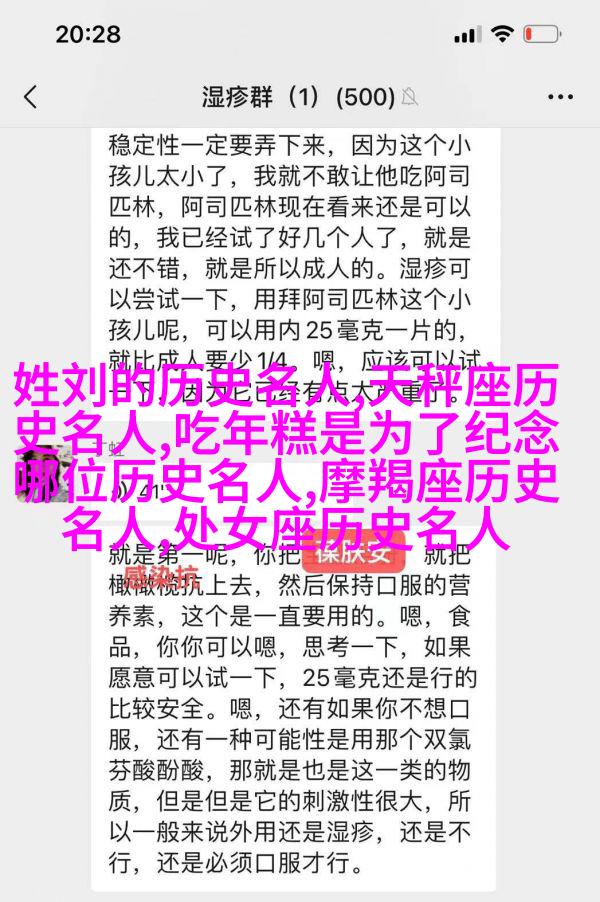Screen dimensions: 600x902
Task: Go back from the 湿疹群 chat
Action: tap(31, 97)
